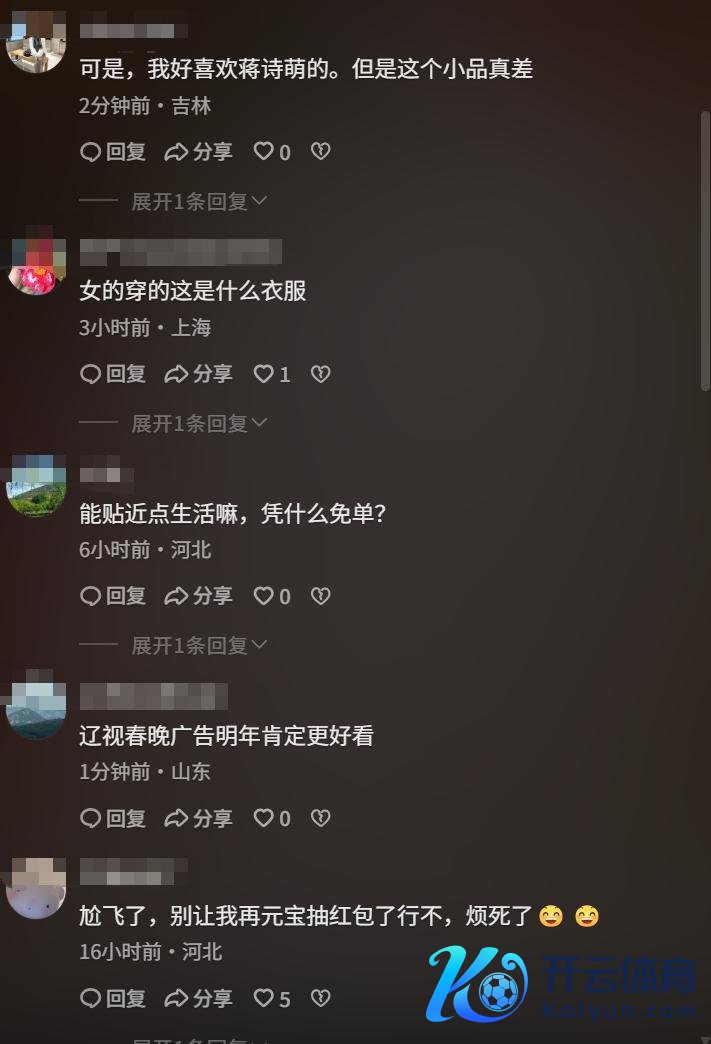
Task: Dislike the 凭什么免单 comment
Action: coord(320,596)
